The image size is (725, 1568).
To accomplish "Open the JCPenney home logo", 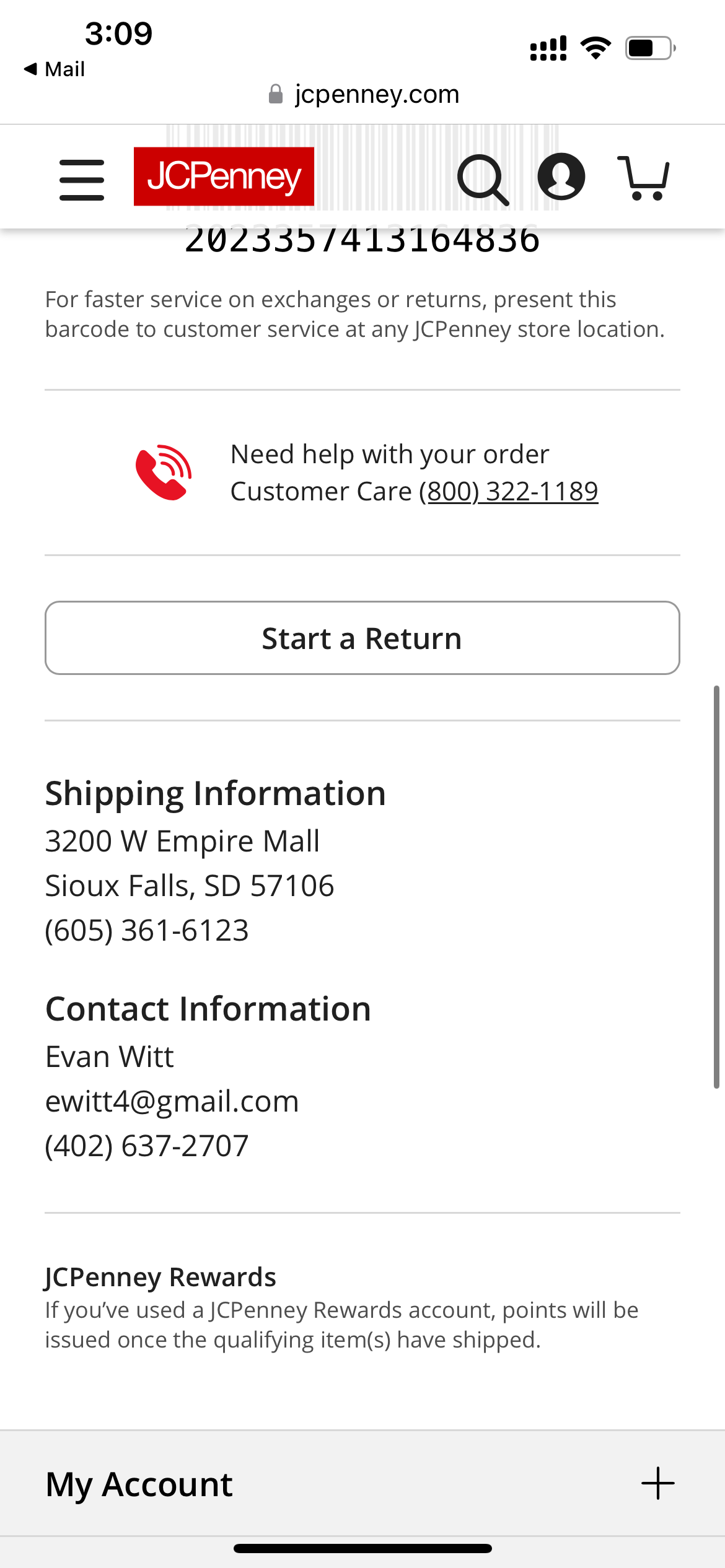I will point(224,176).
